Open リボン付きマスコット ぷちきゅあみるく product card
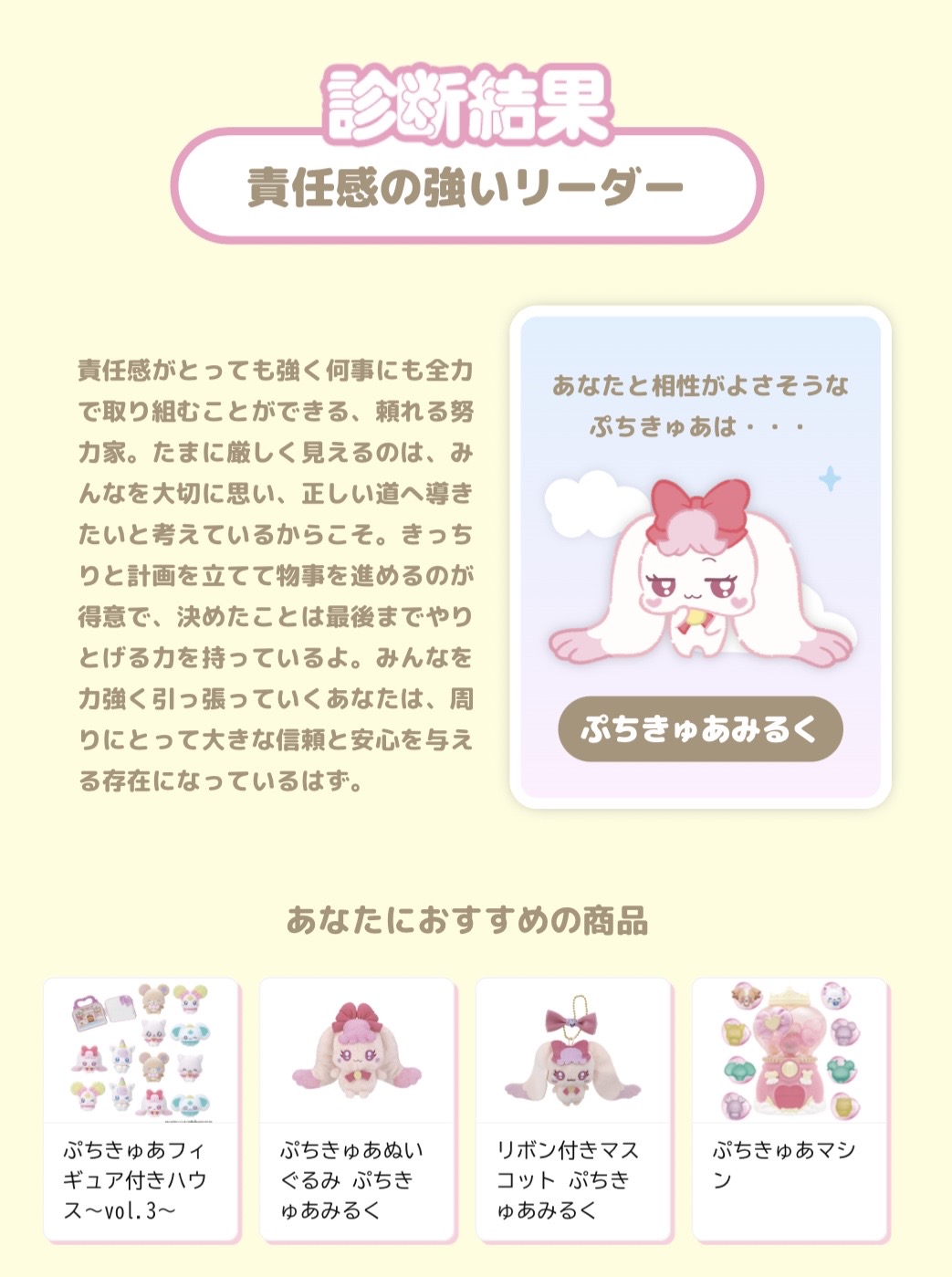The height and width of the screenshot is (1277, 952). [573, 1108]
